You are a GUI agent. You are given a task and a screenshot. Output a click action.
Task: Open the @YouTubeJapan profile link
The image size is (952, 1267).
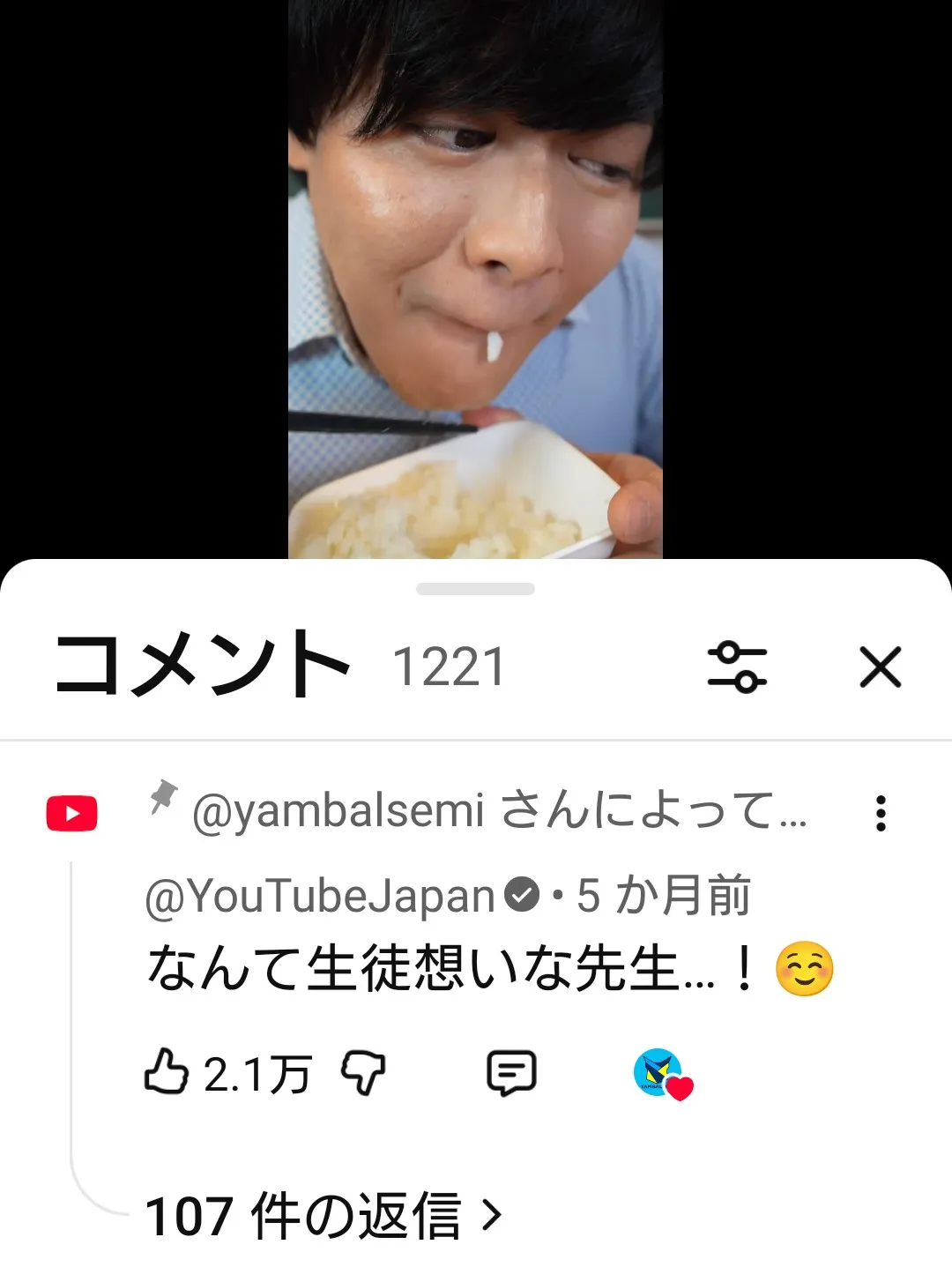[x=320, y=897]
